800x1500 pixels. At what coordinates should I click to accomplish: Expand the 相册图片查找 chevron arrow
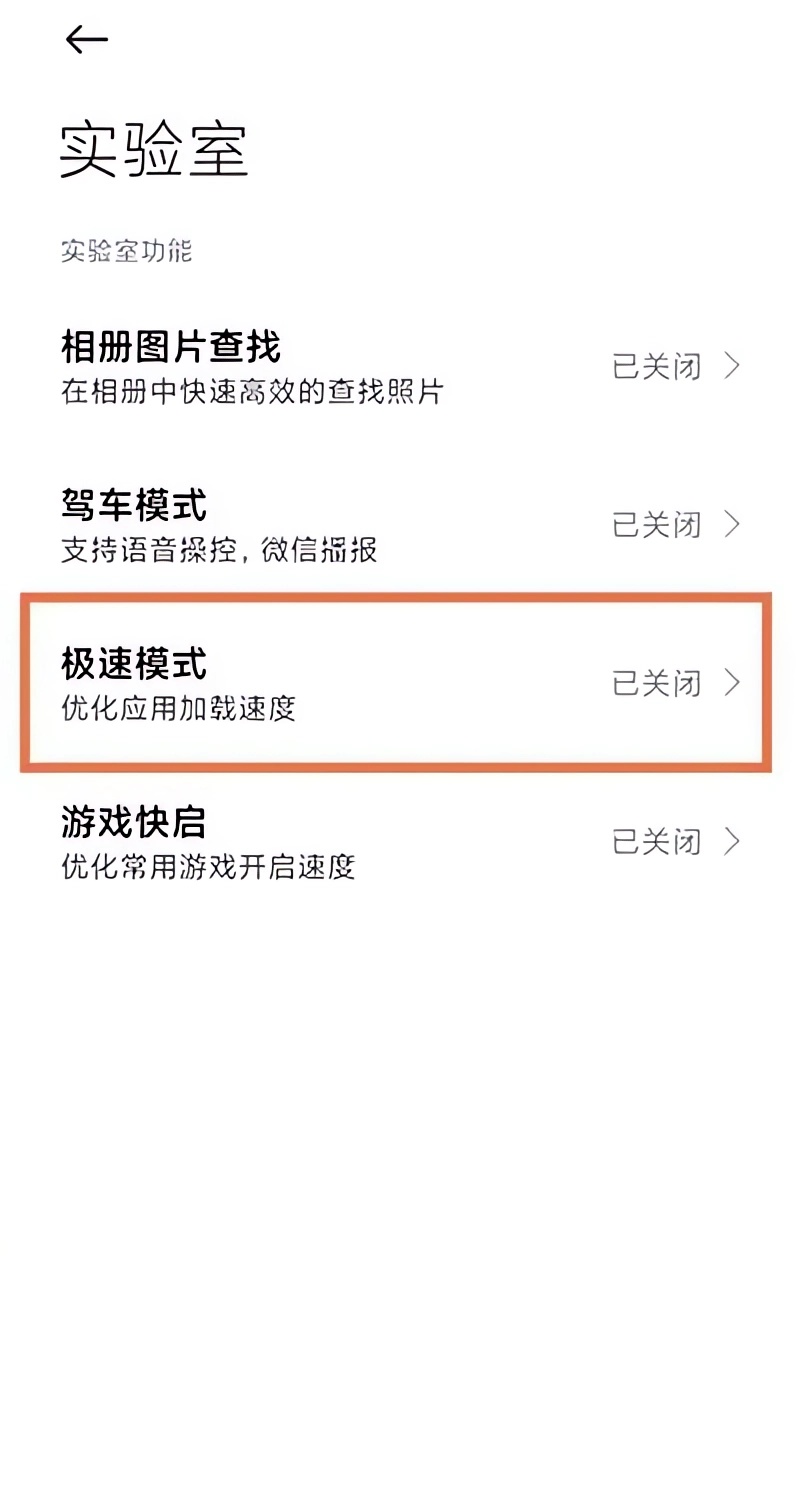pos(733,367)
